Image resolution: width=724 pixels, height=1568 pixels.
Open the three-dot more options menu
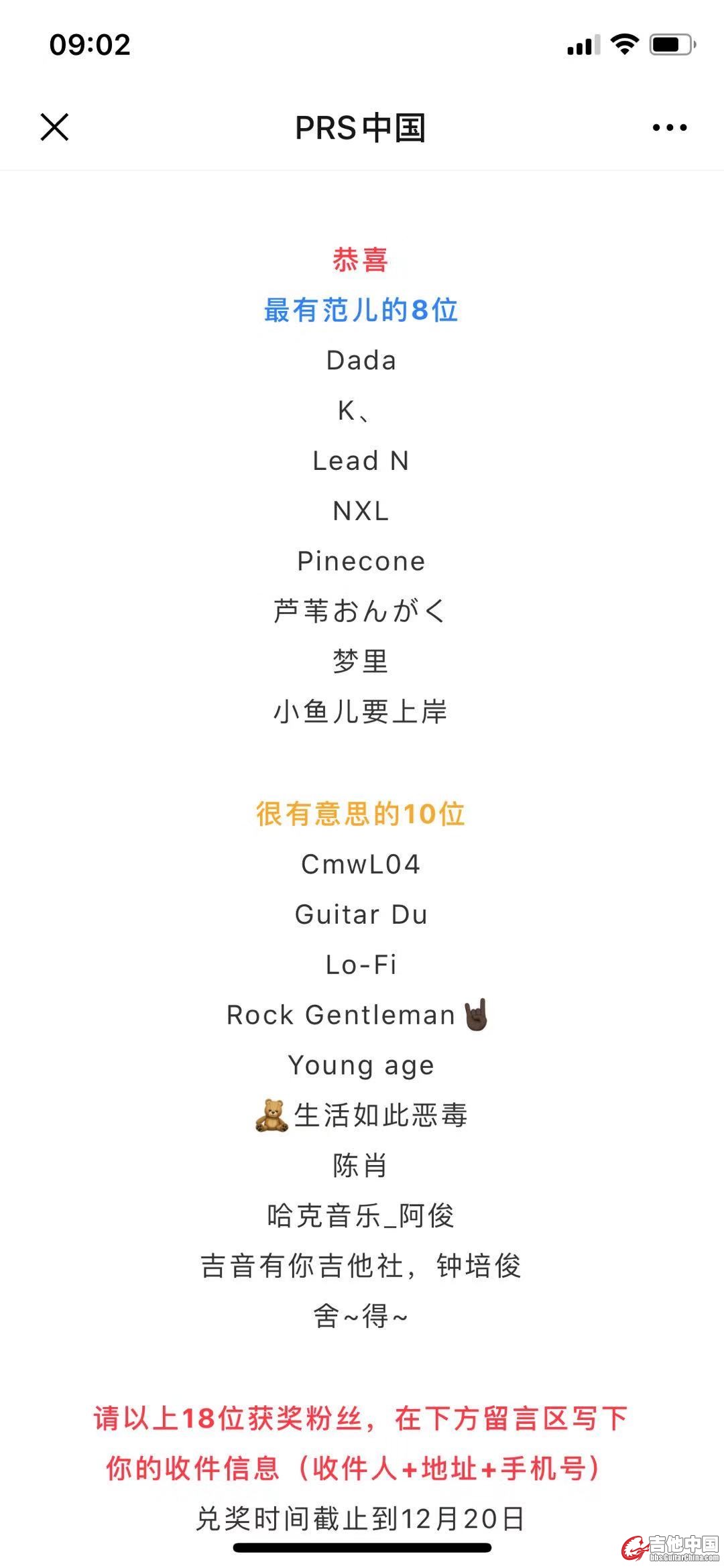coord(669,127)
